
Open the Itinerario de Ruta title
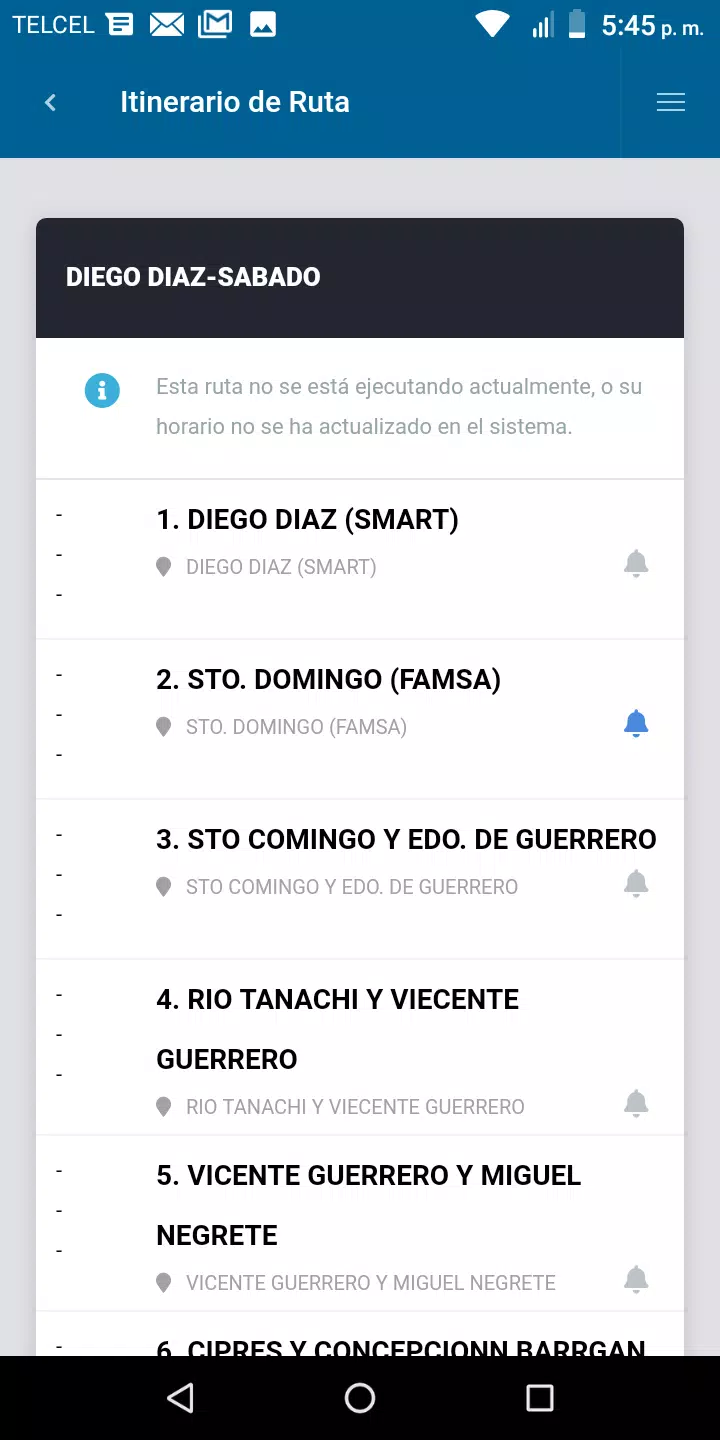tap(235, 102)
